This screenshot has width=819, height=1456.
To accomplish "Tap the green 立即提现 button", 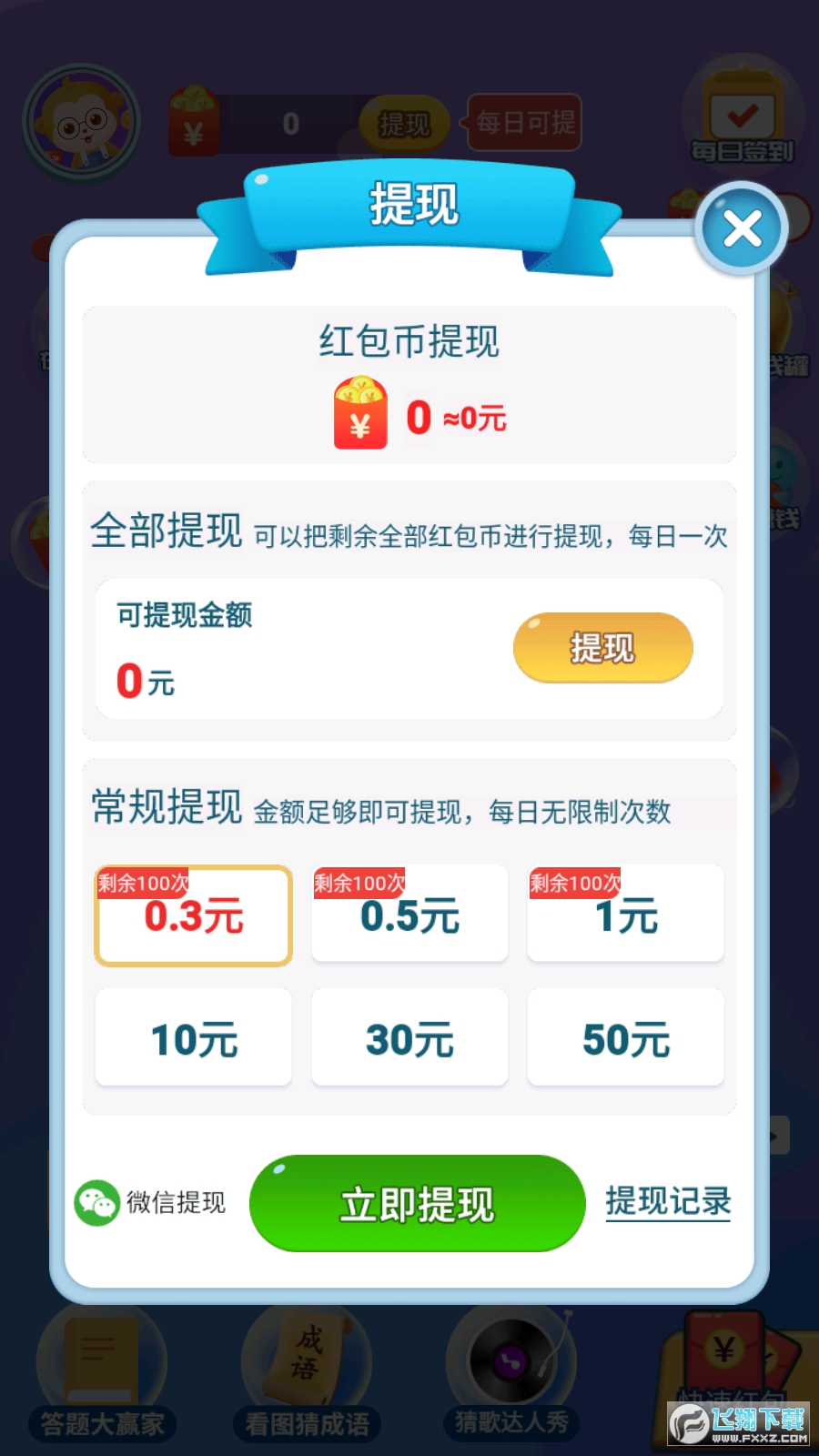I will pyautogui.click(x=417, y=1203).
